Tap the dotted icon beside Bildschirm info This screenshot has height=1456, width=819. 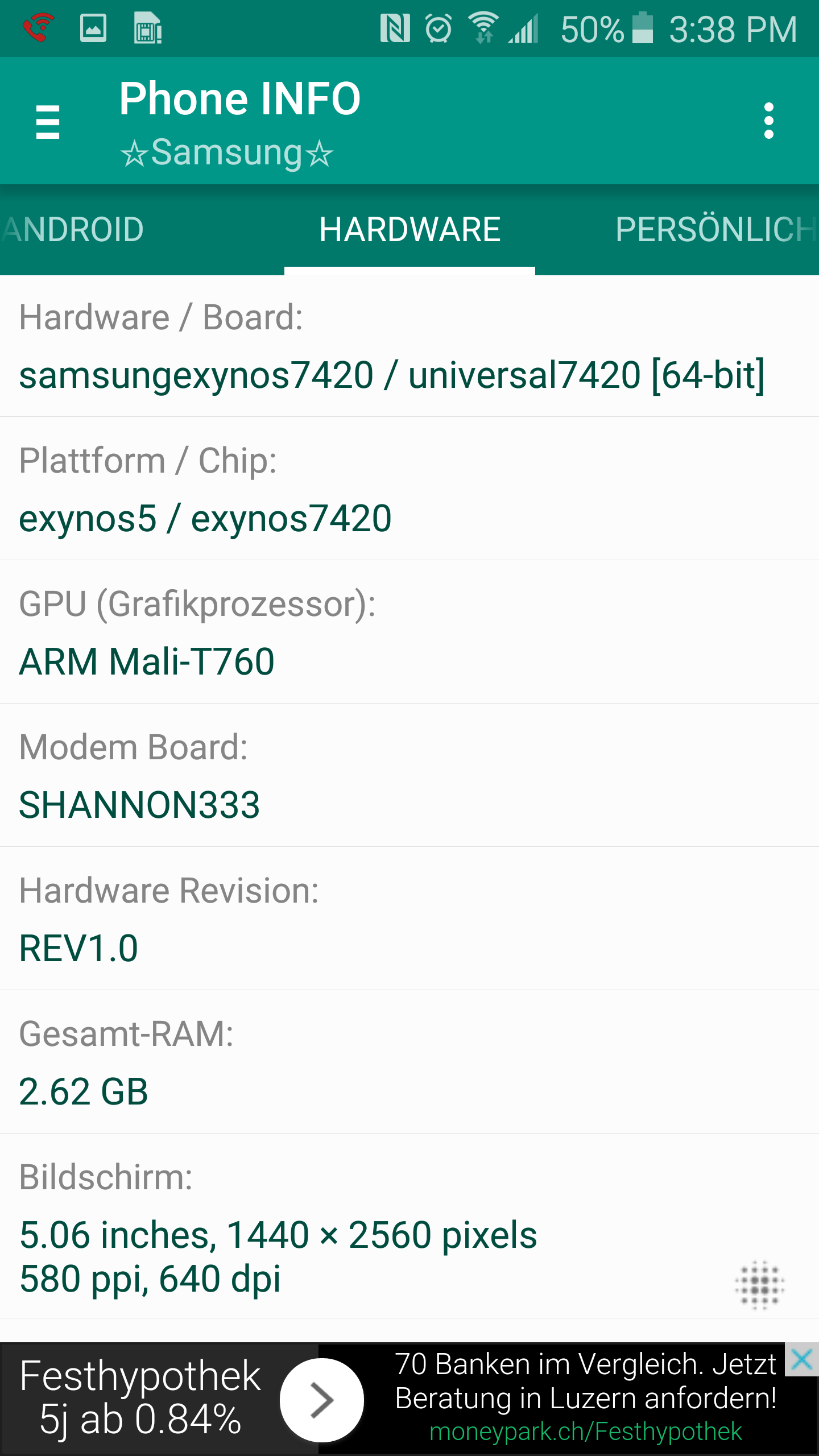[x=760, y=1285]
